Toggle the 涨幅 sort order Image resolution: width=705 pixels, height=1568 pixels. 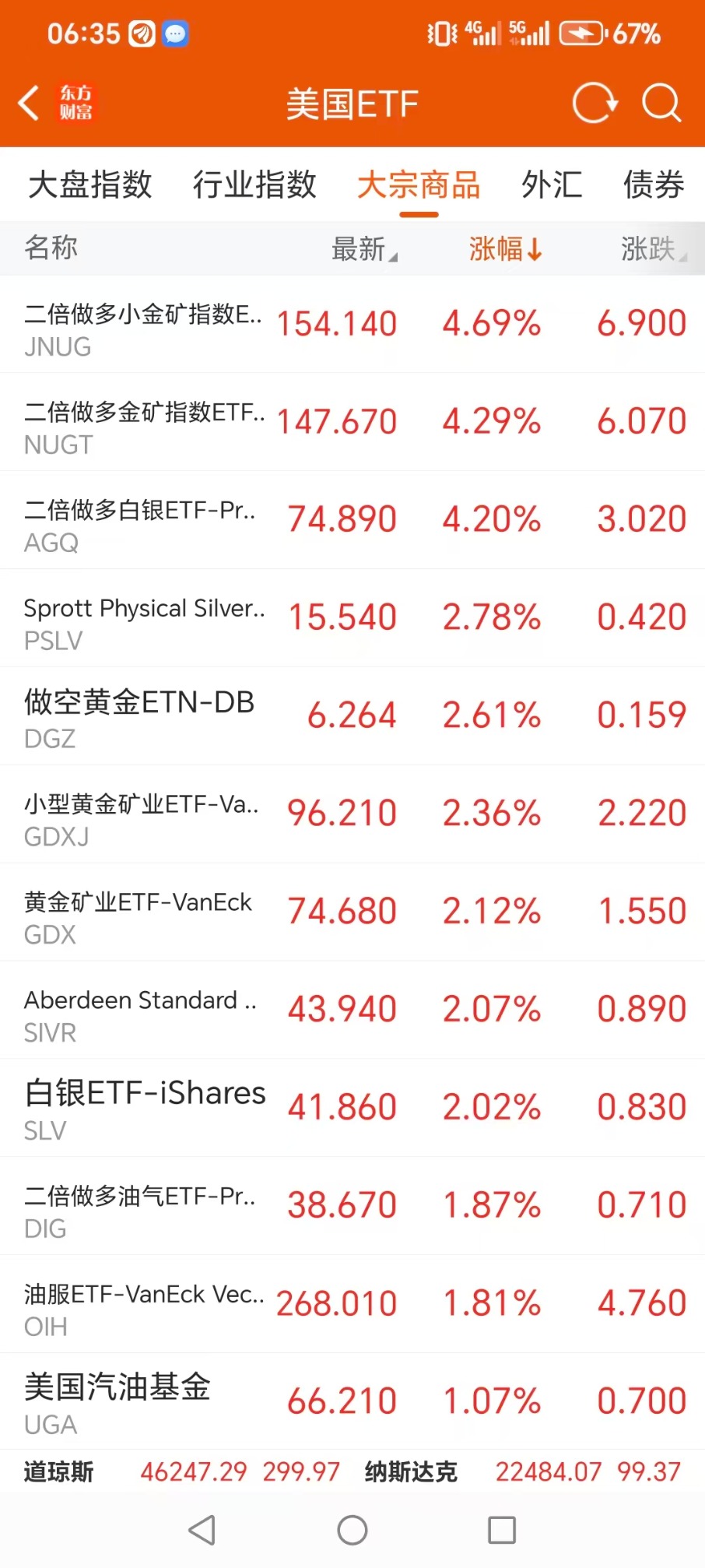click(505, 249)
